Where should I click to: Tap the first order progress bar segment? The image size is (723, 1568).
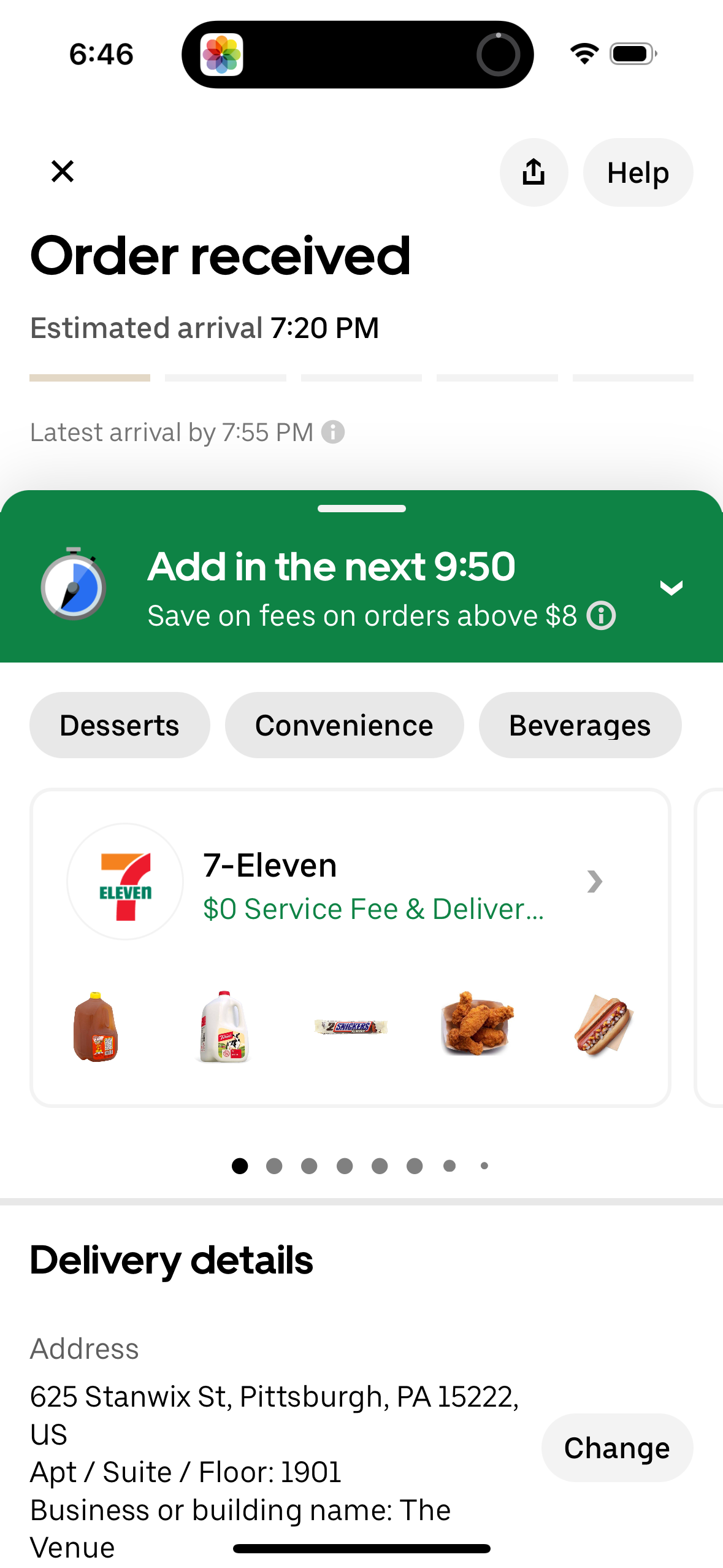point(90,378)
